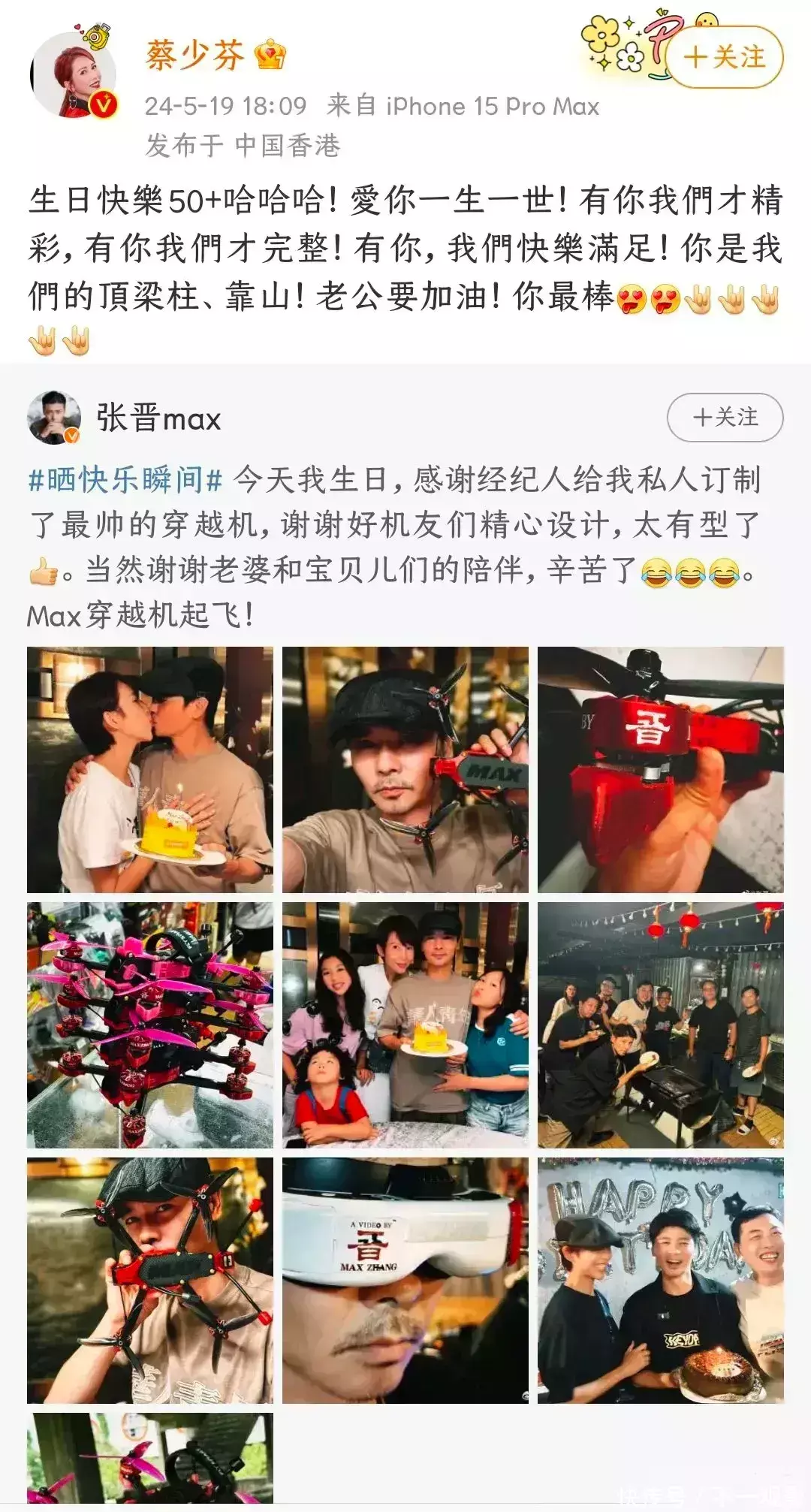Open the username 张晋max
Viewport: 811px width, 1512px height.
(158, 418)
